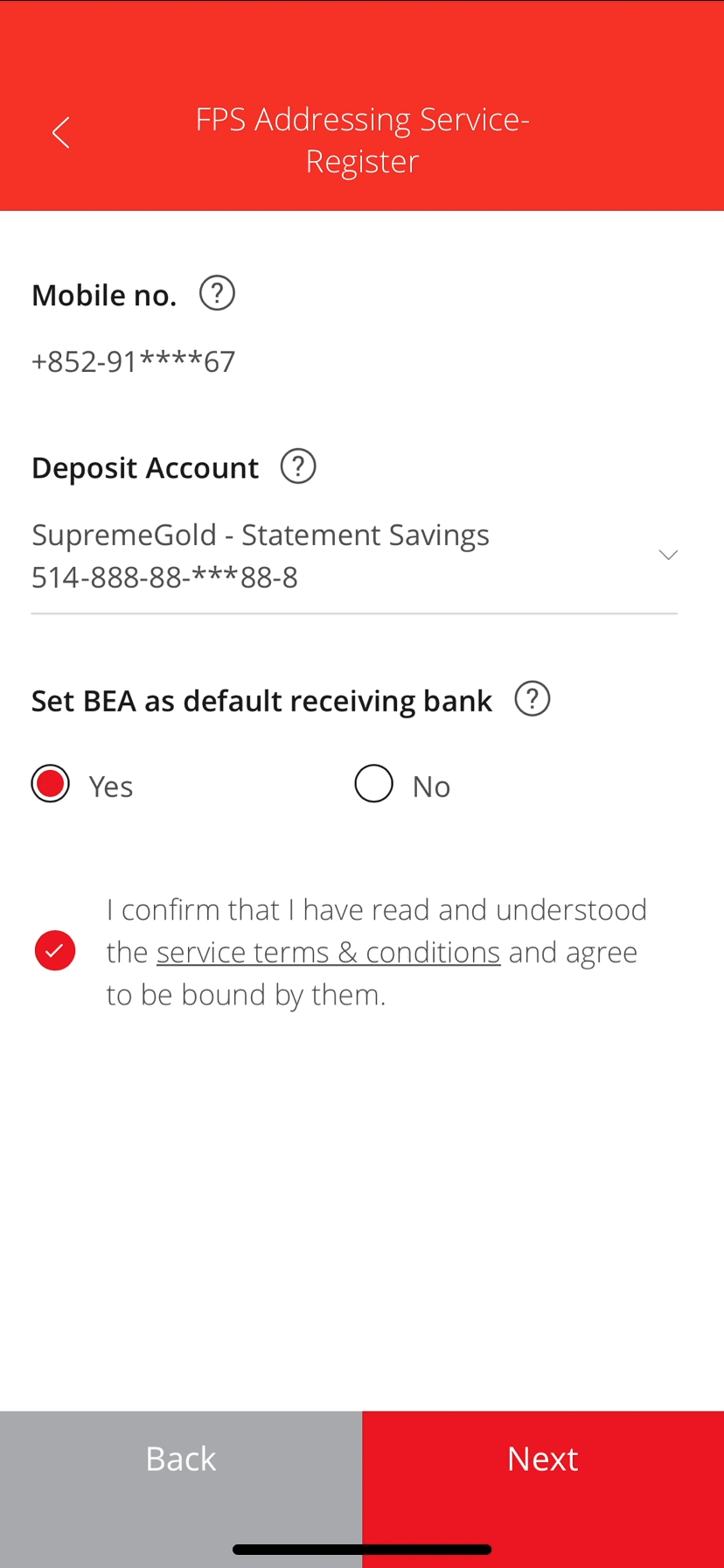Go back using the header arrow
This screenshot has width=724, height=1568.
60,133
